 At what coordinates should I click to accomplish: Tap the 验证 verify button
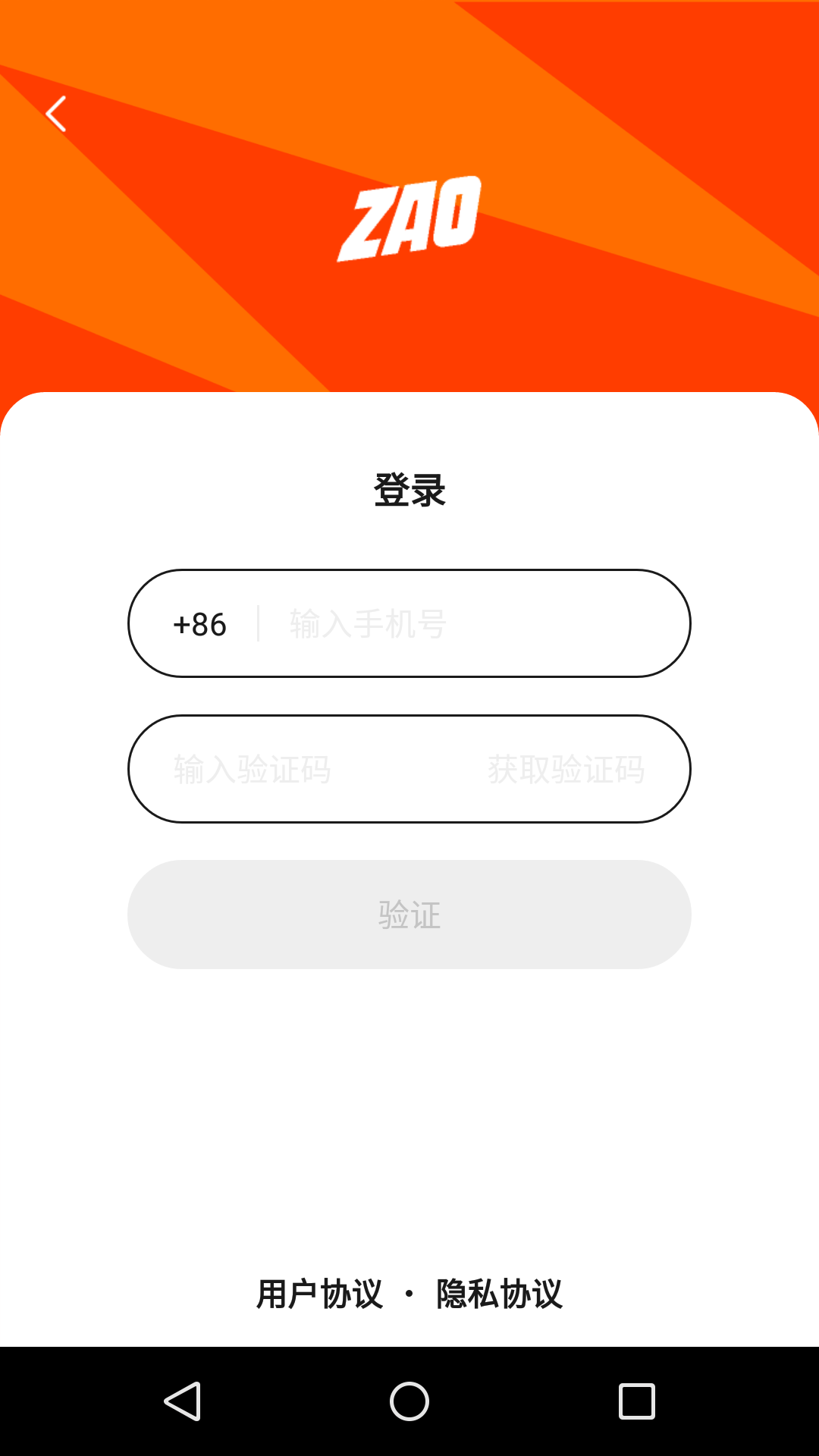tap(409, 915)
